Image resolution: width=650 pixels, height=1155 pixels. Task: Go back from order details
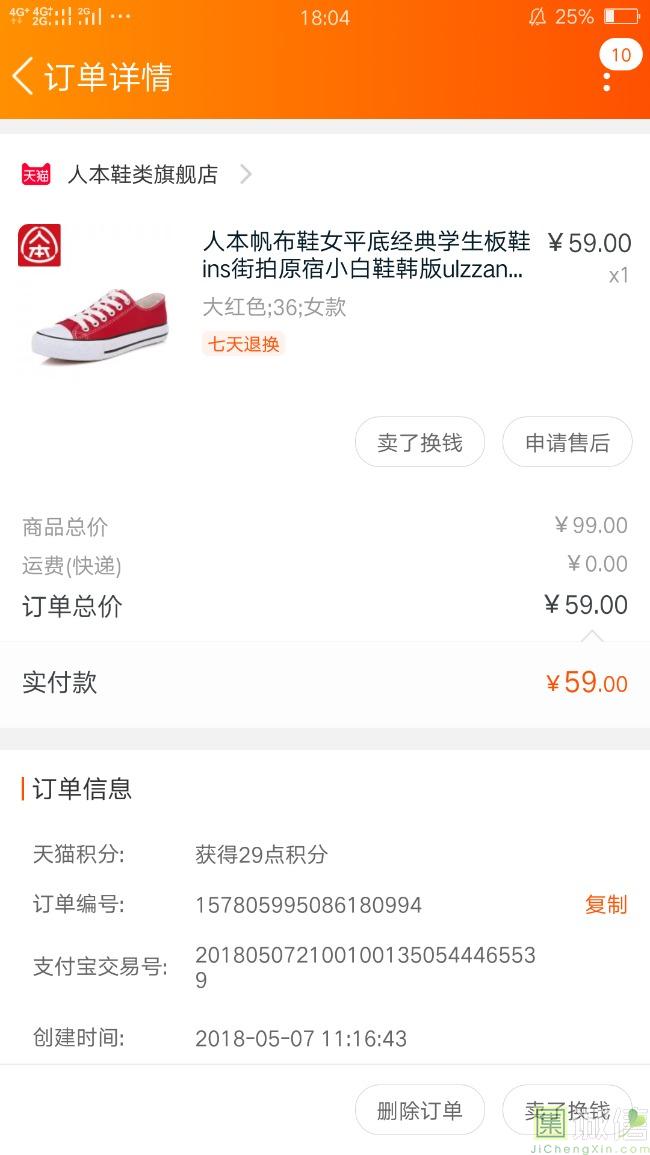point(24,77)
